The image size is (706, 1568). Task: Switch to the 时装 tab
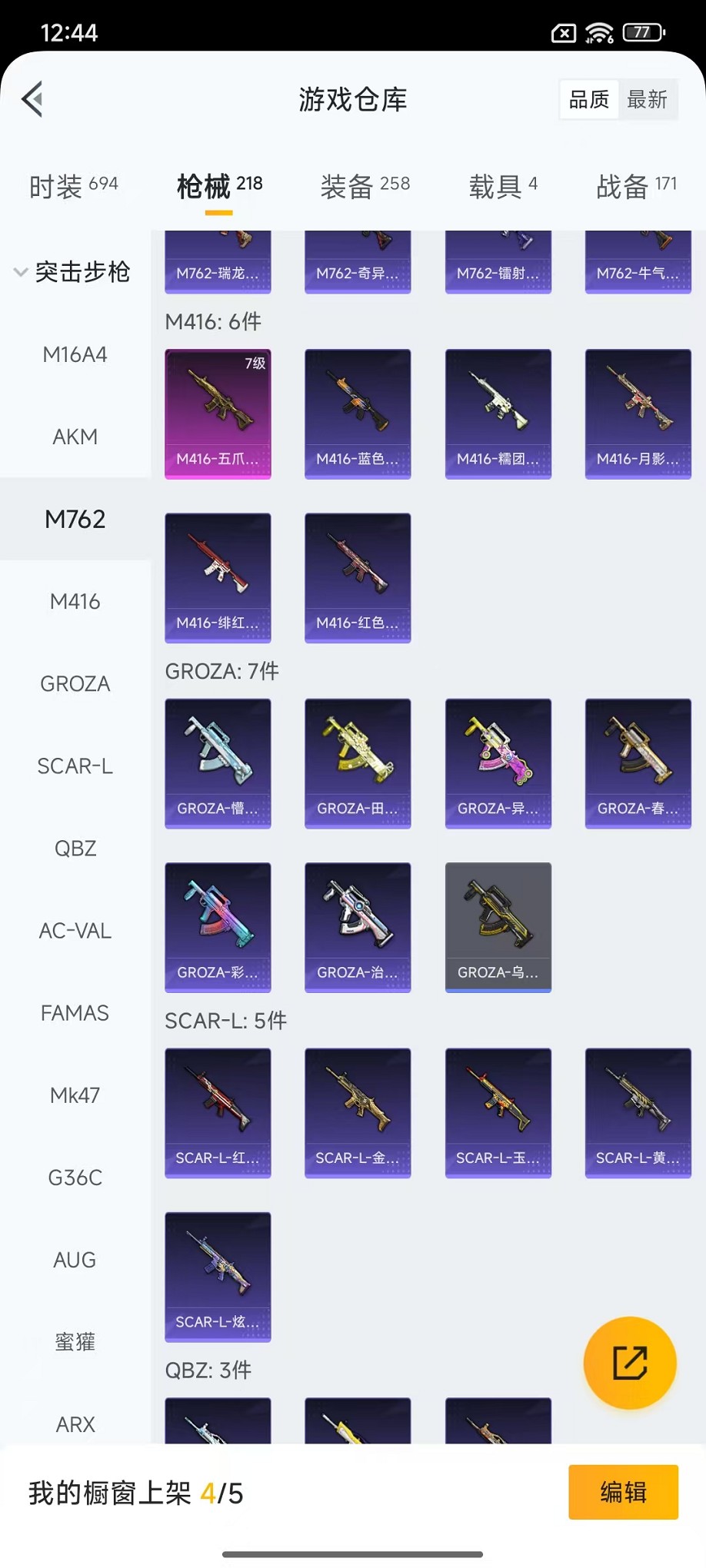73,185
